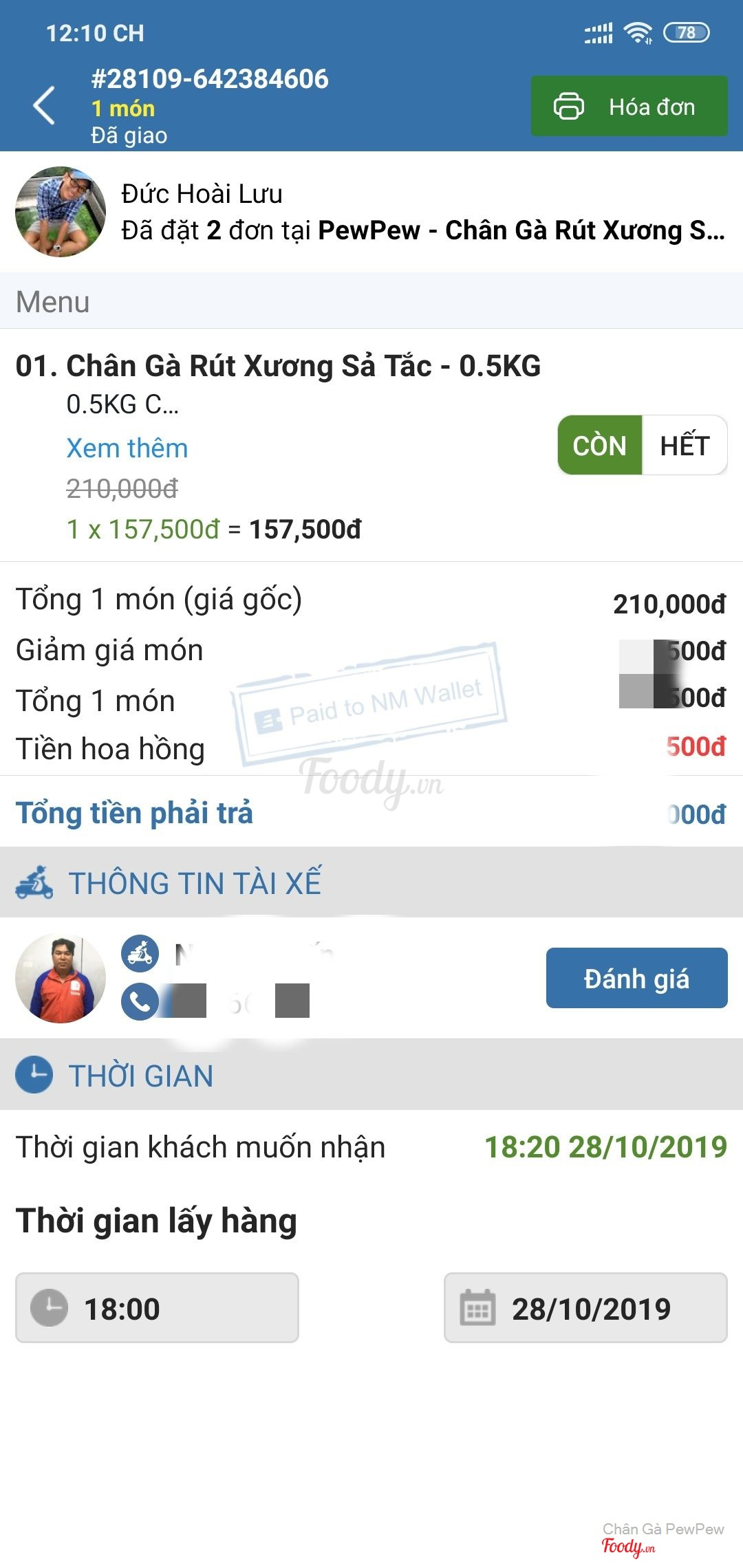
Task: Mark the dish as CÒN
Action: (x=599, y=446)
